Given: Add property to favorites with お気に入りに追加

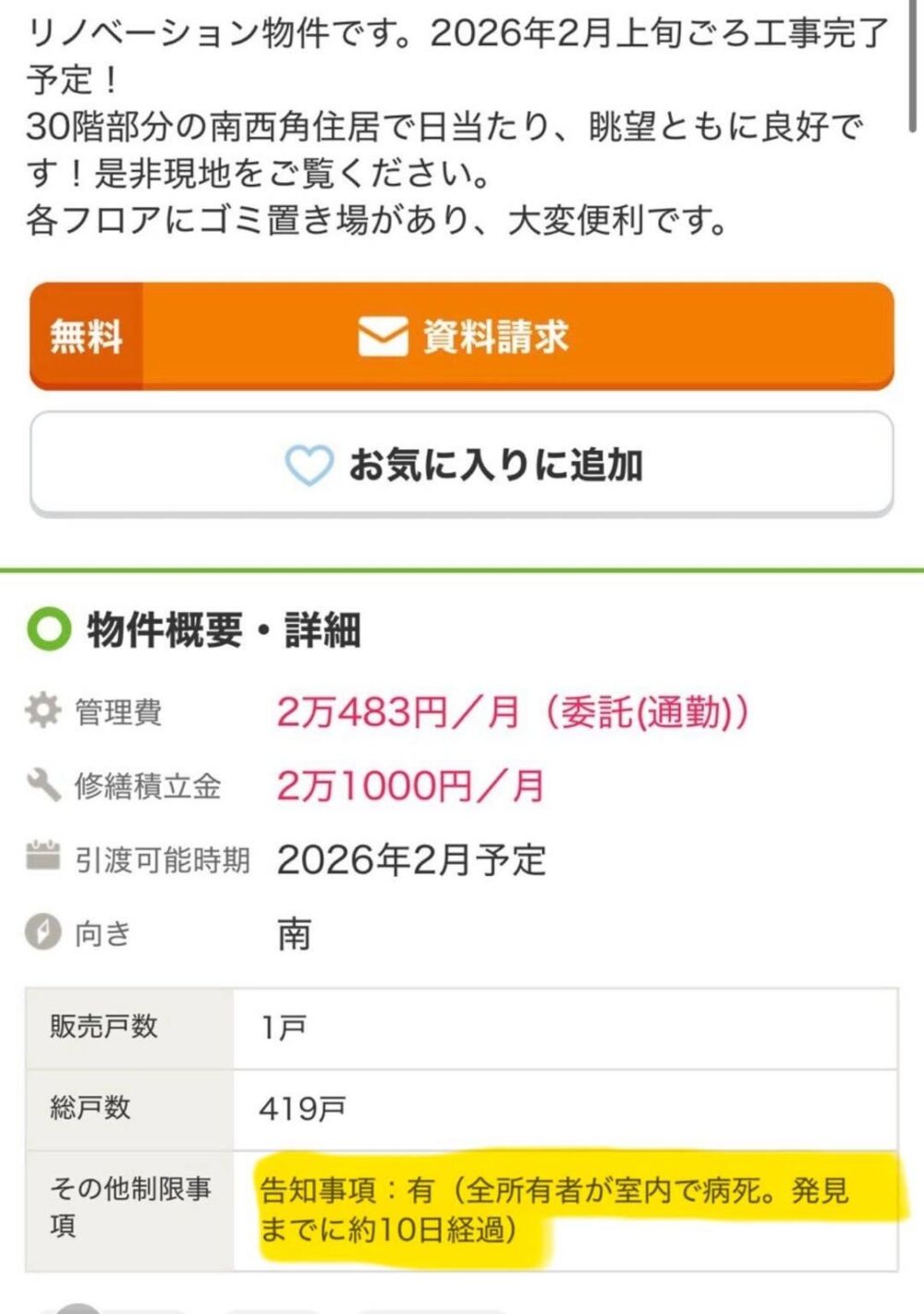Looking at the screenshot, I should click(x=462, y=464).
